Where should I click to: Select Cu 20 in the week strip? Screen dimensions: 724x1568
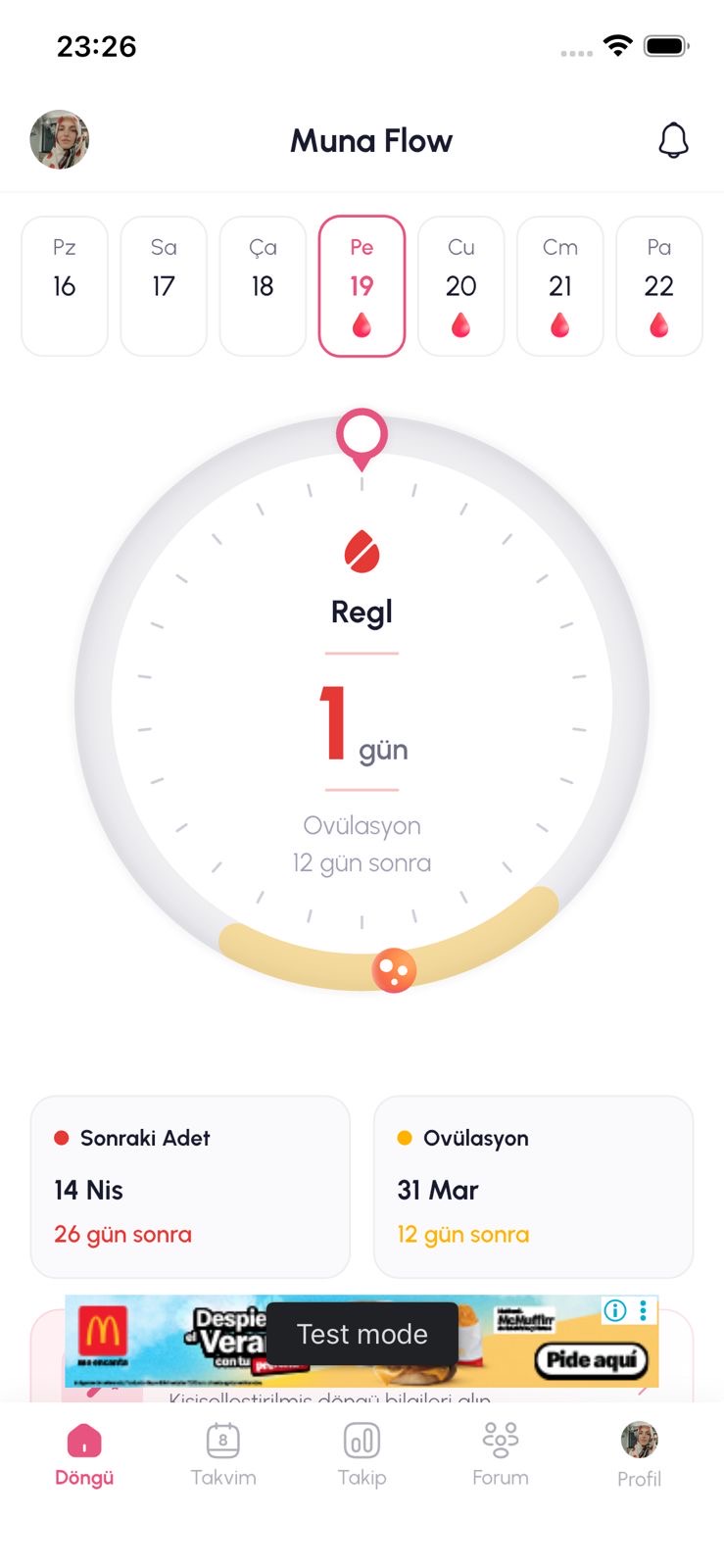point(460,285)
